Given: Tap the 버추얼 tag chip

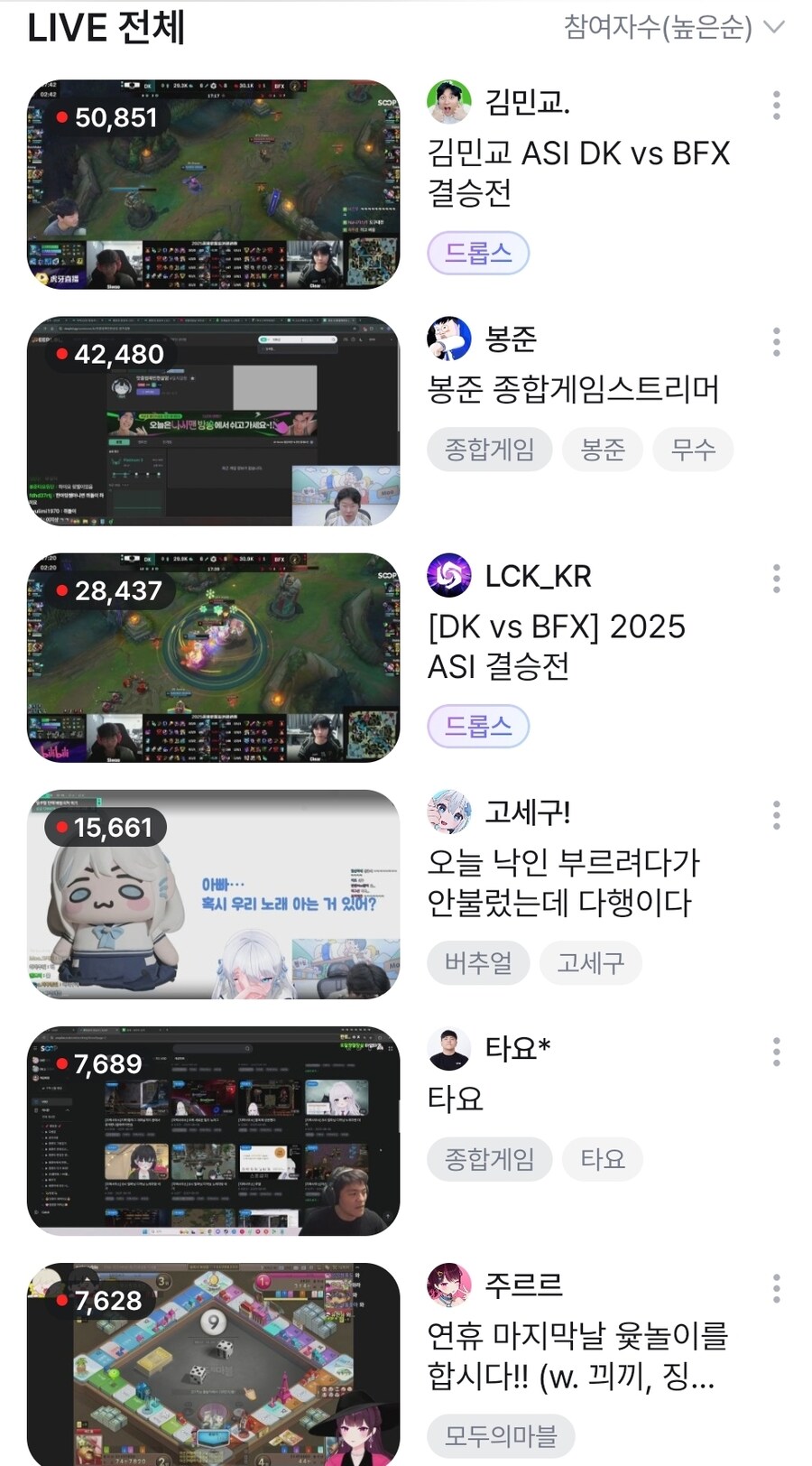Looking at the screenshot, I should (x=477, y=963).
